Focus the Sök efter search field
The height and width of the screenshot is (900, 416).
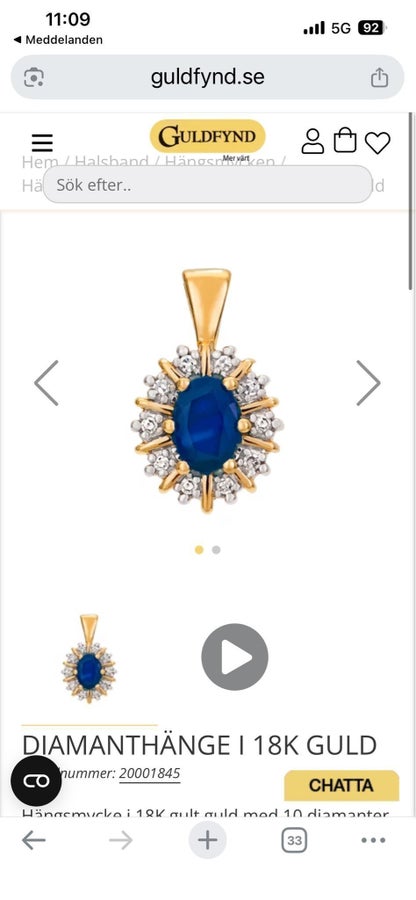pyautogui.click(x=208, y=184)
